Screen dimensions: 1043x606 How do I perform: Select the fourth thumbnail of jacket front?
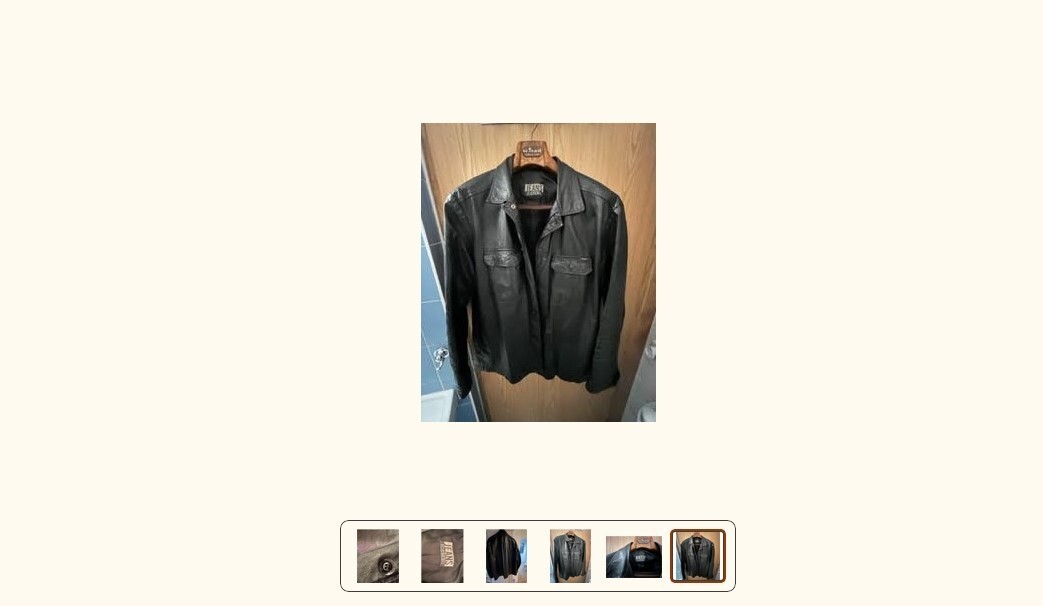pos(570,556)
